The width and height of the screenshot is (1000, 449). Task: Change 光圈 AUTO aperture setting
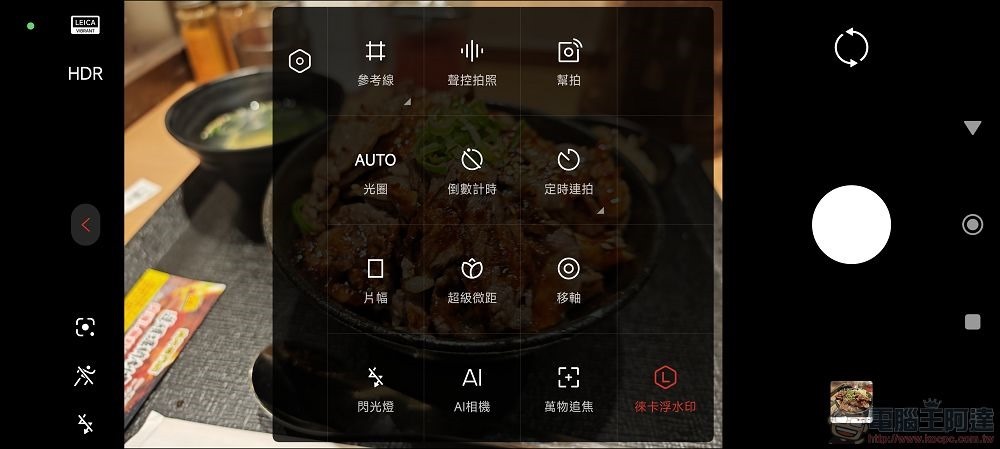375,171
